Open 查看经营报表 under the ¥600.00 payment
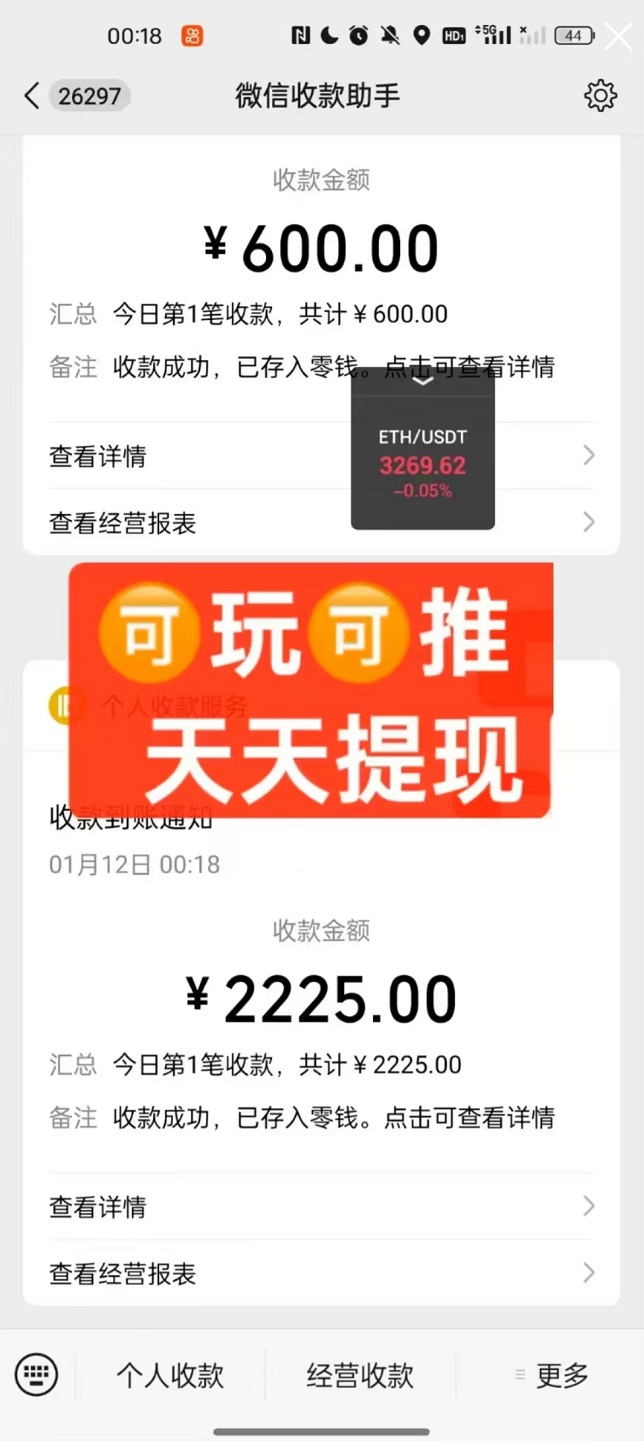644x1441 pixels. pyautogui.click(x=200, y=522)
